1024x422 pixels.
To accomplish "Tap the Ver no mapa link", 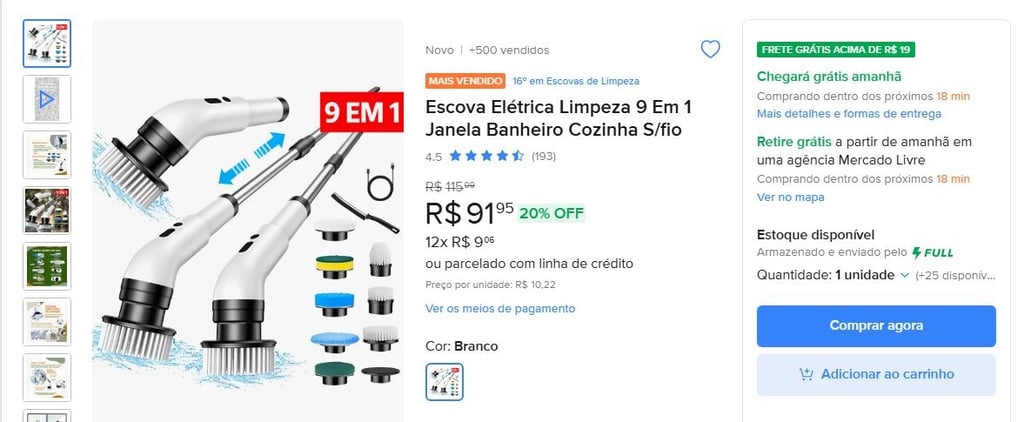I will click(790, 197).
